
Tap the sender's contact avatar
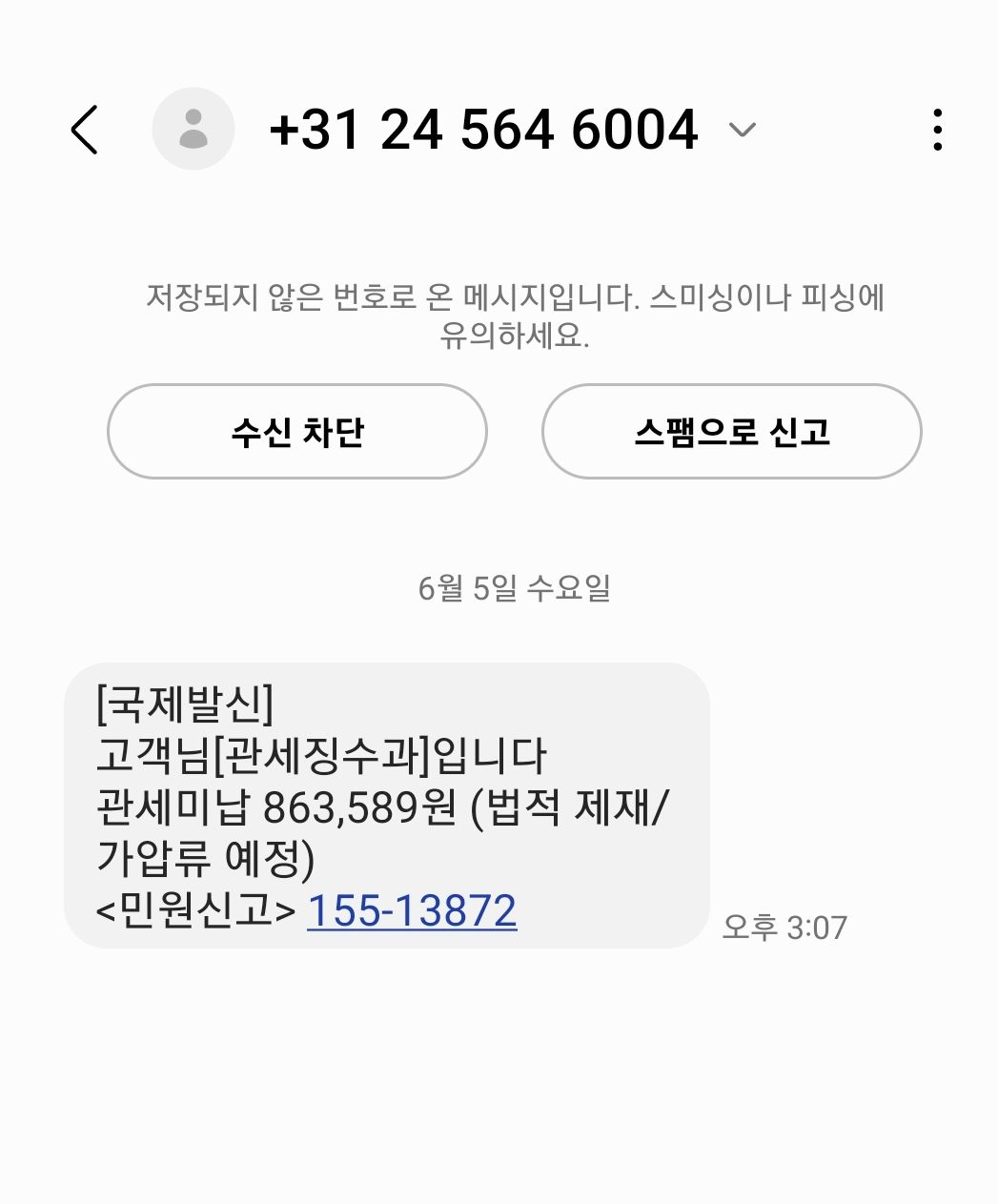(193, 129)
